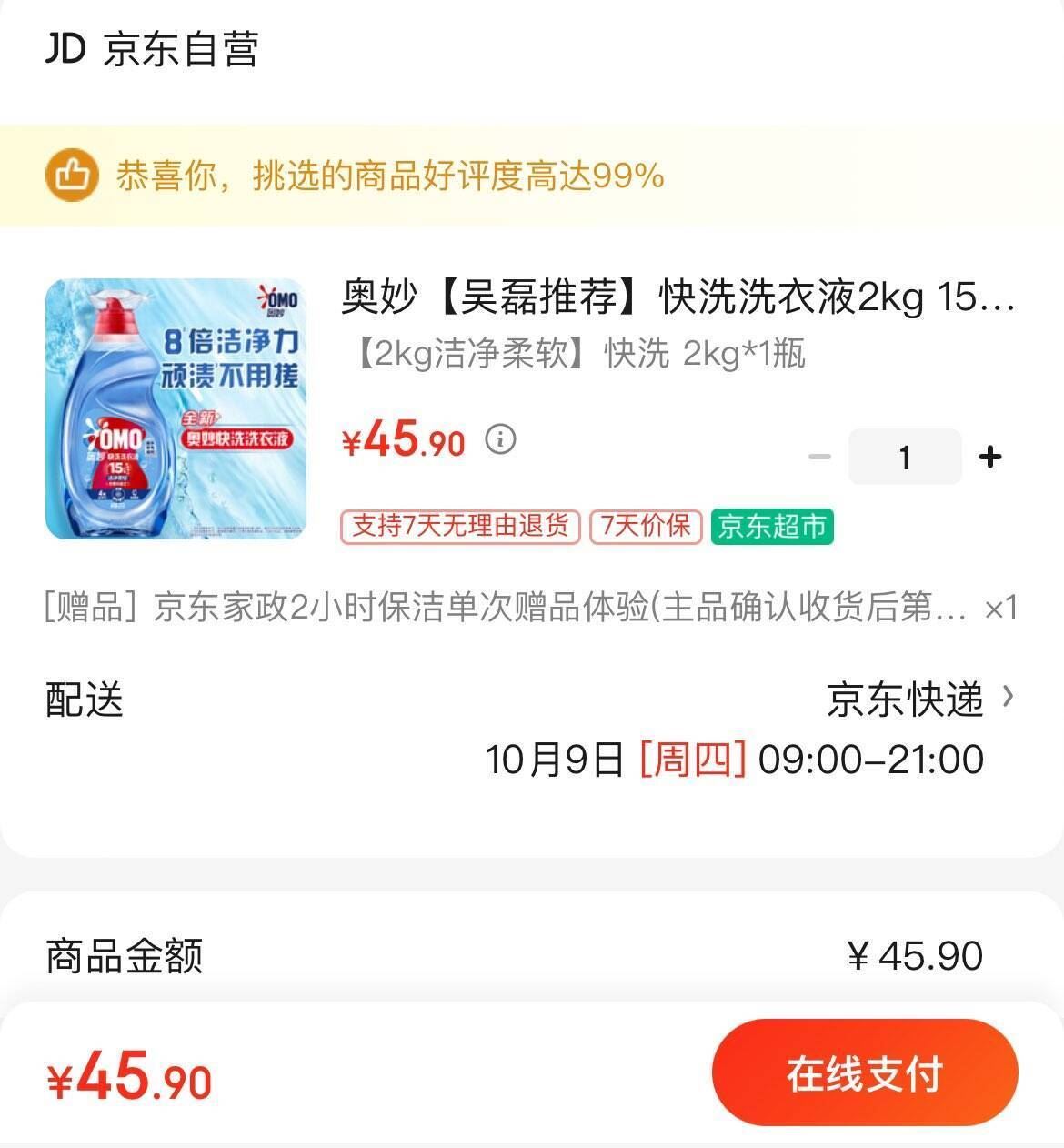This screenshot has height=1148, width=1064.
Task: Open the 奥妙 laundry detergent product image
Action: (x=176, y=408)
